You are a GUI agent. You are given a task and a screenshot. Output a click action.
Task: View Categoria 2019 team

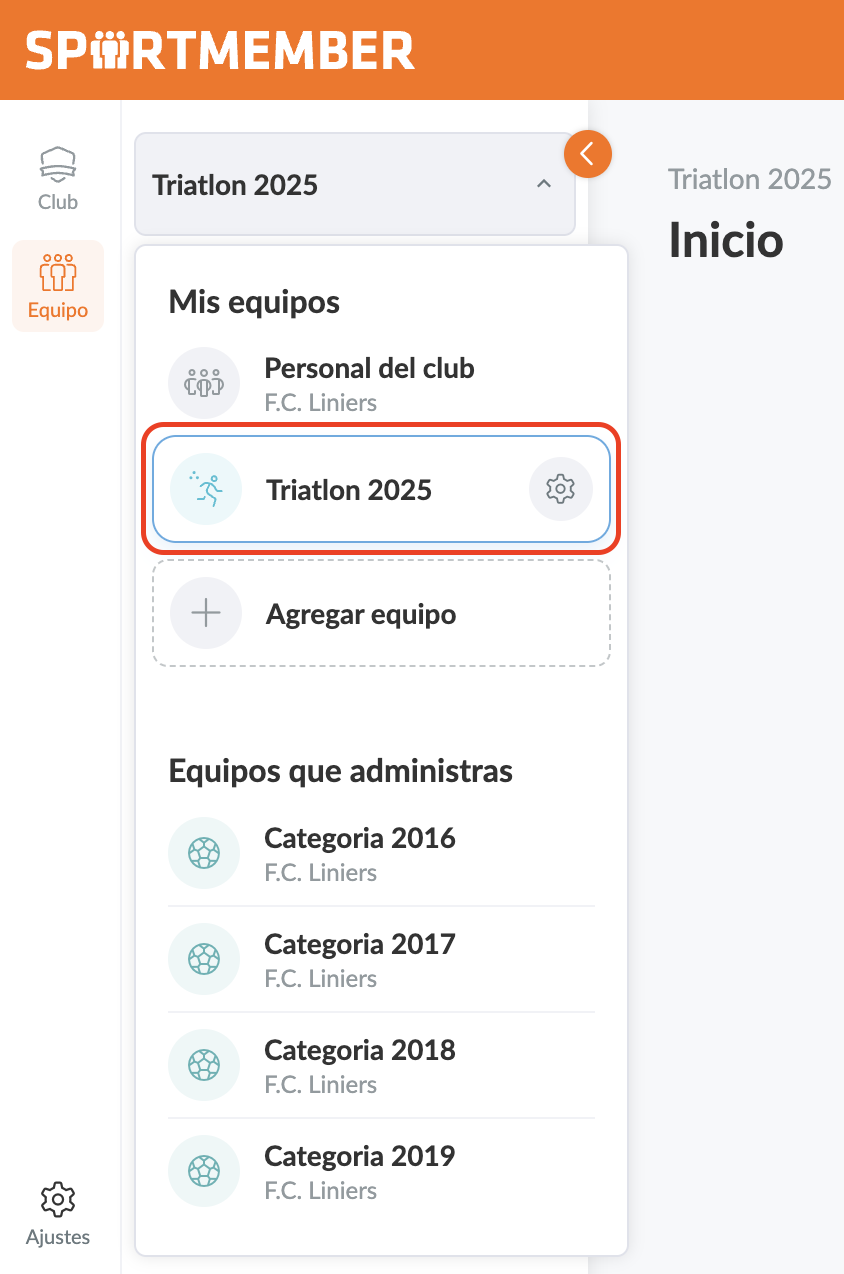point(360,1171)
